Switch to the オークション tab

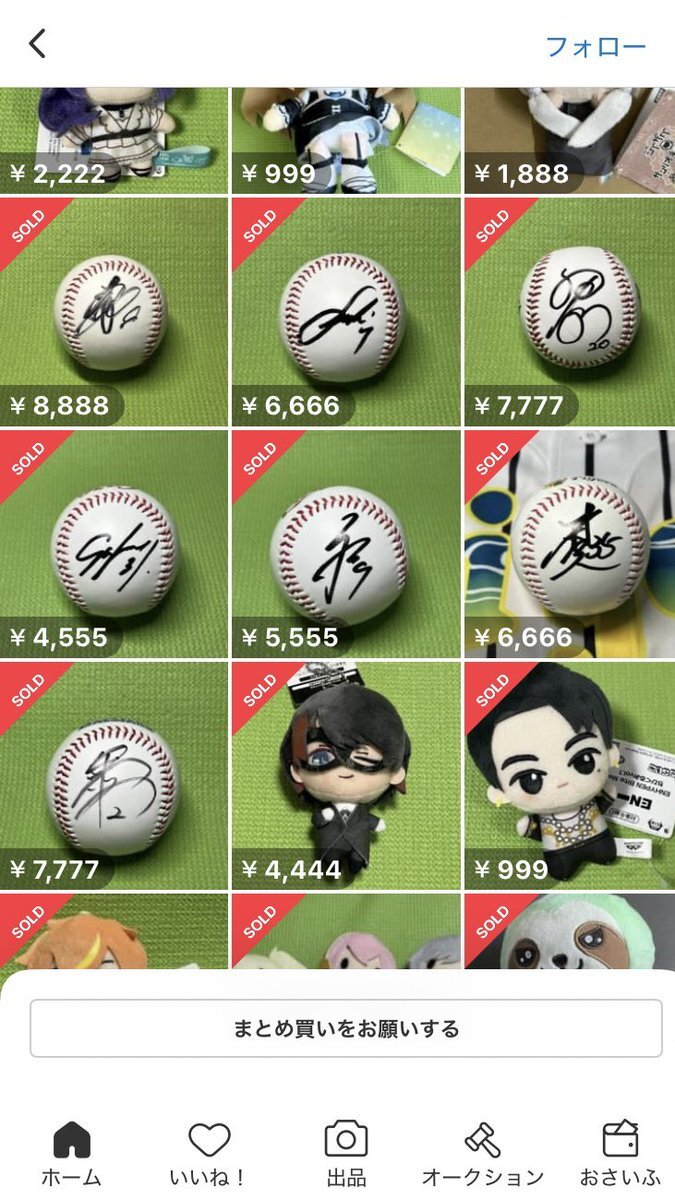pyautogui.click(x=483, y=1152)
